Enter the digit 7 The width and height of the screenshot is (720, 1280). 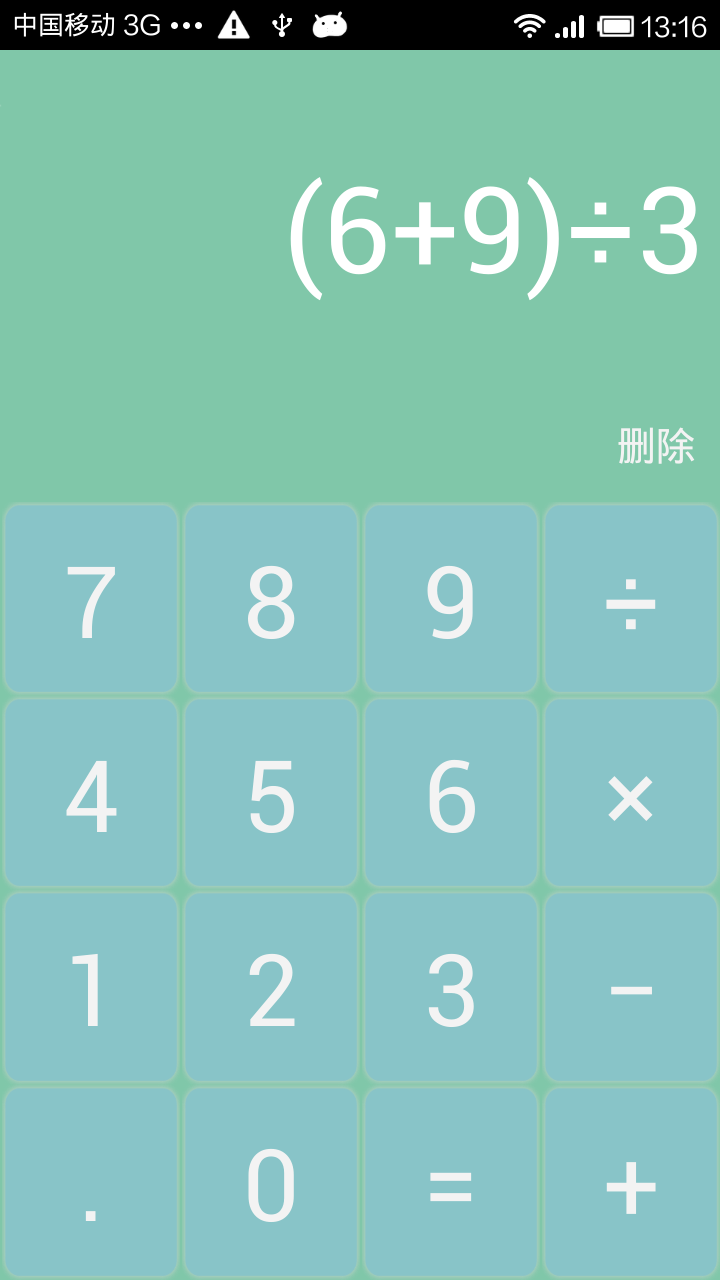click(x=91, y=600)
